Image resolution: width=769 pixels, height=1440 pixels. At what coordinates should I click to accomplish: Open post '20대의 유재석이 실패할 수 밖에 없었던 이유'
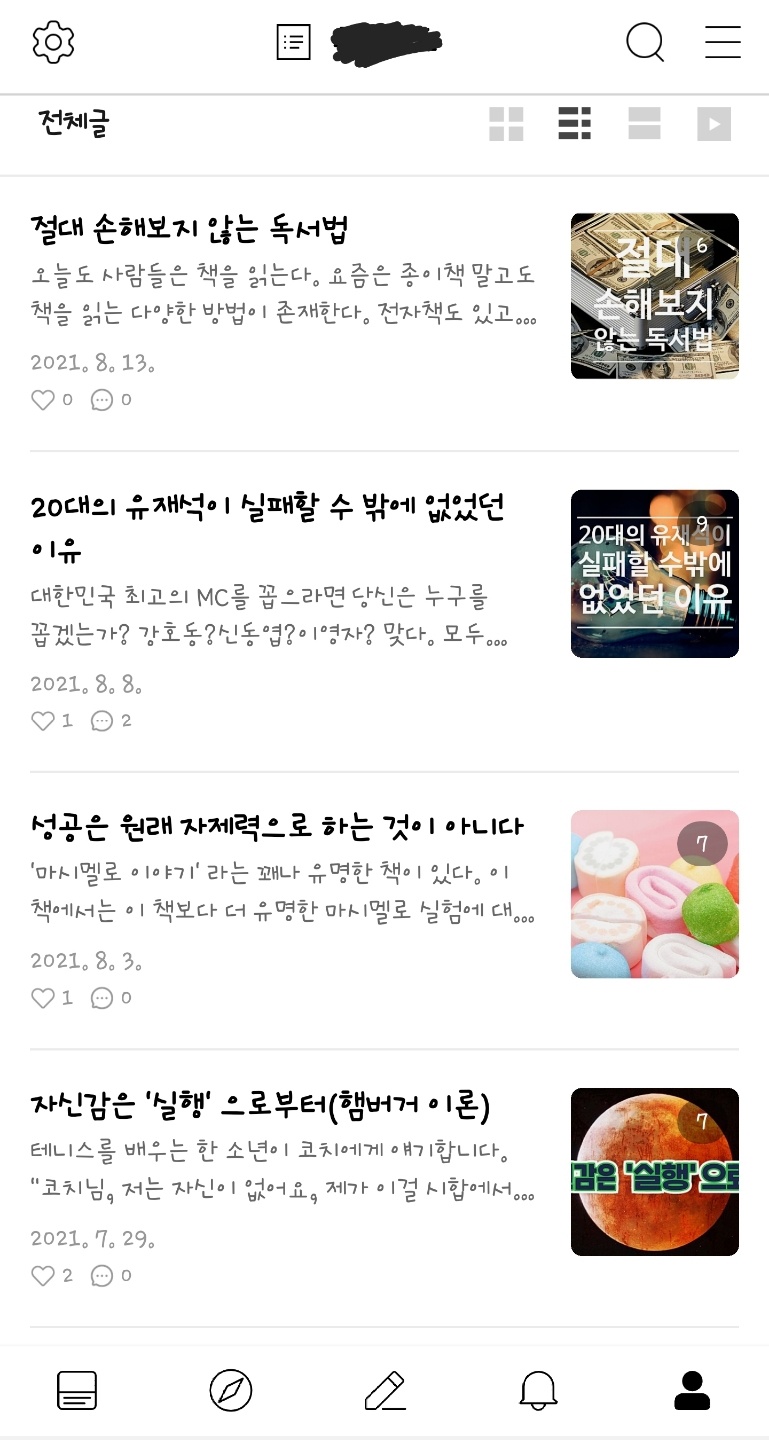(267, 508)
